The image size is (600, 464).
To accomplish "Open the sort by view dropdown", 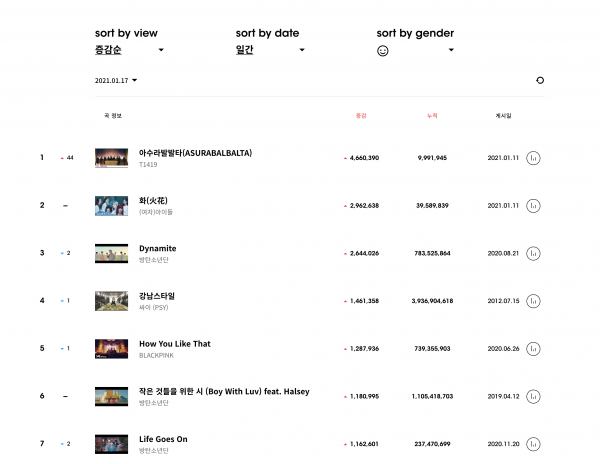I will (130, 49).
